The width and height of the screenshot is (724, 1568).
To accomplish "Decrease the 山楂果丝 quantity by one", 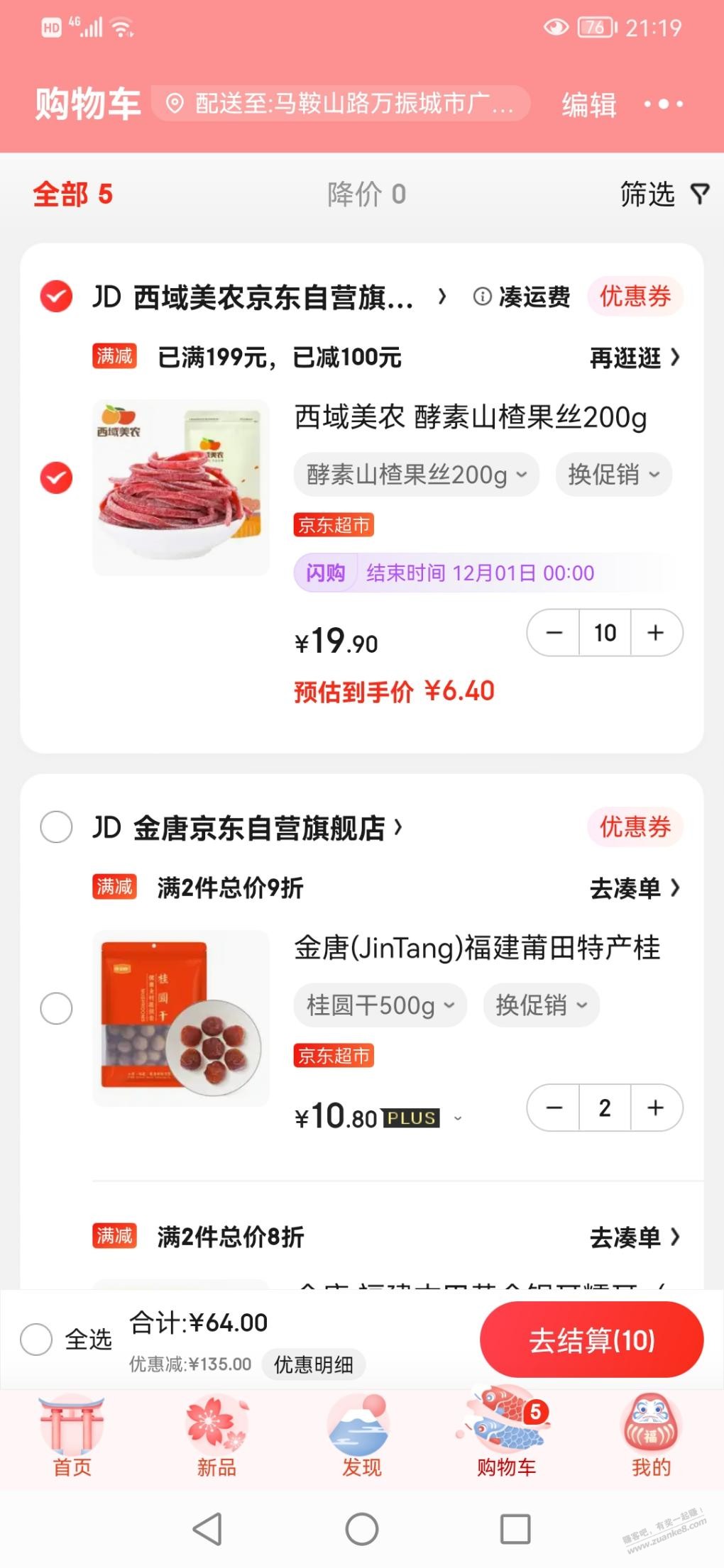I will click(554, 632).
